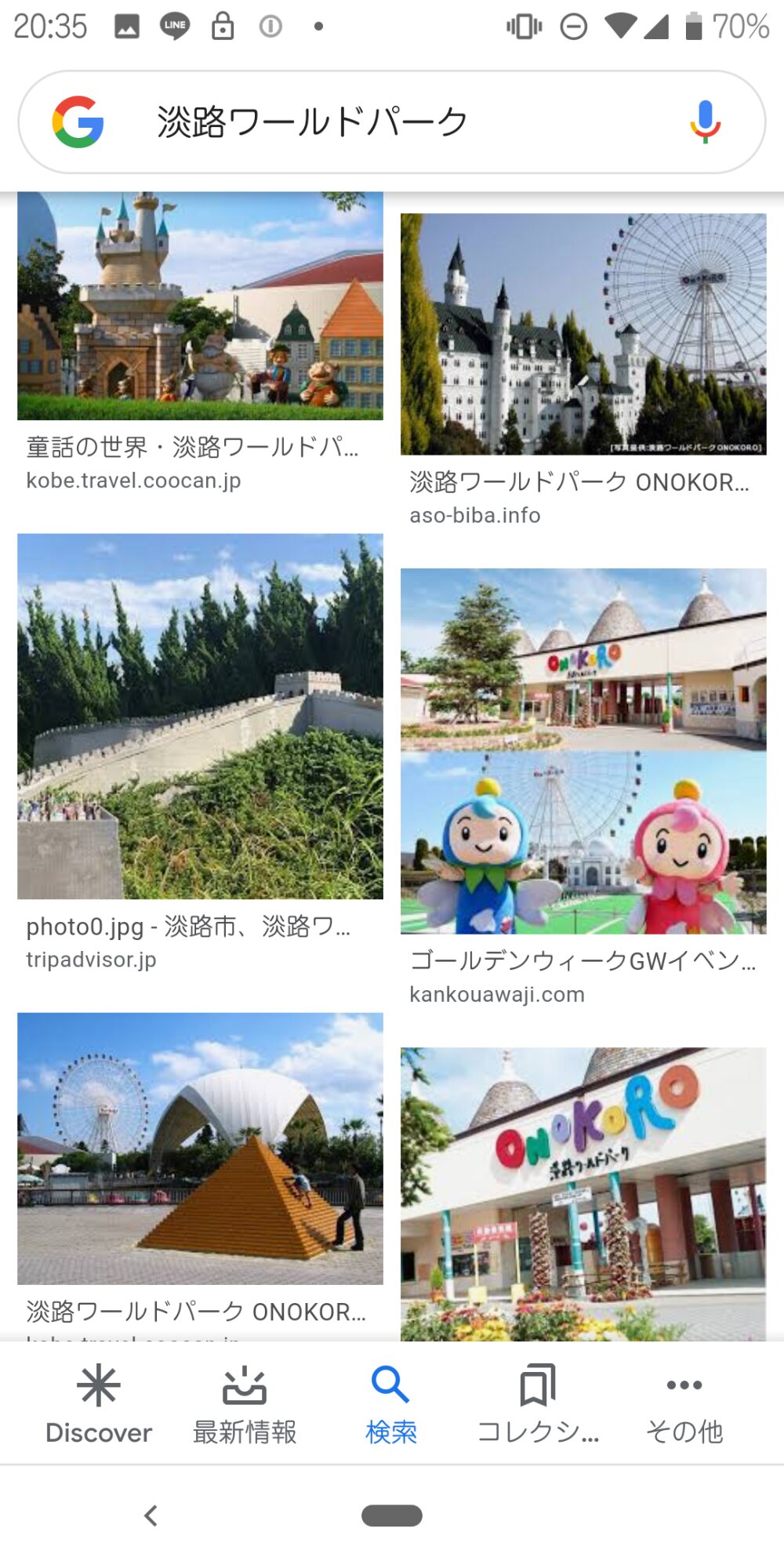Screen dimensions: 784x1568
Task: Switch to the Discover tab
Action: (x=99, y=1405)
